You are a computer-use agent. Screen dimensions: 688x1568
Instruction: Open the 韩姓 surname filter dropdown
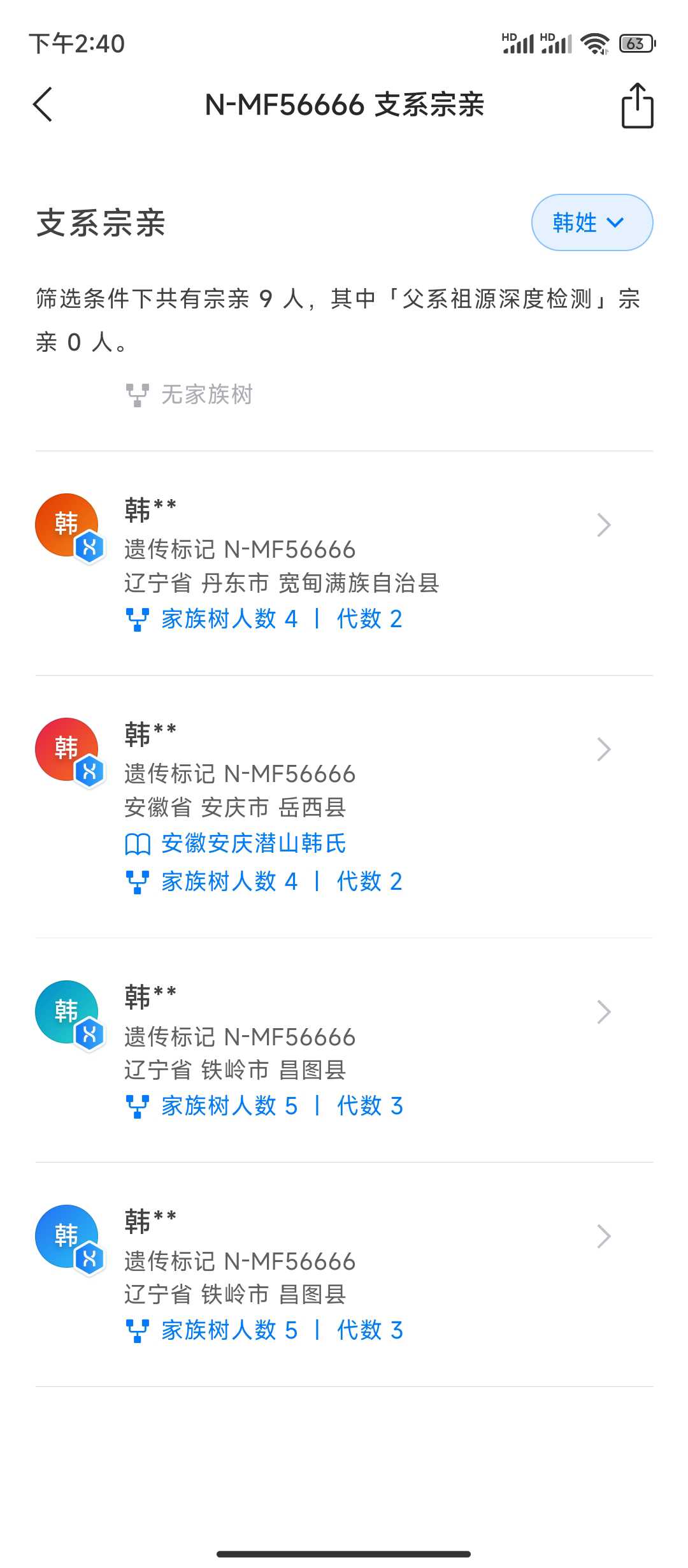coord(592,222)
